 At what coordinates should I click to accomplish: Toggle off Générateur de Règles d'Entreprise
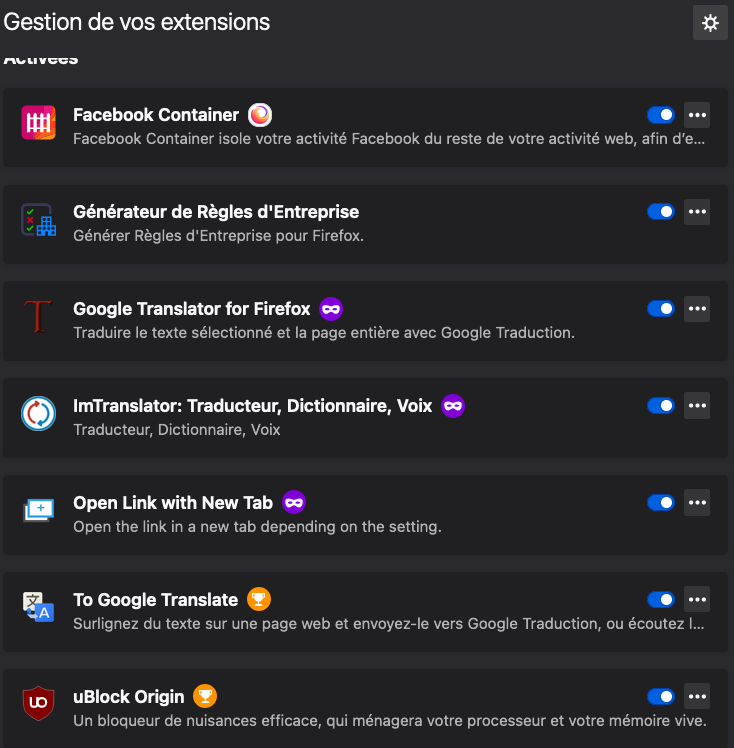click(661, 212)
